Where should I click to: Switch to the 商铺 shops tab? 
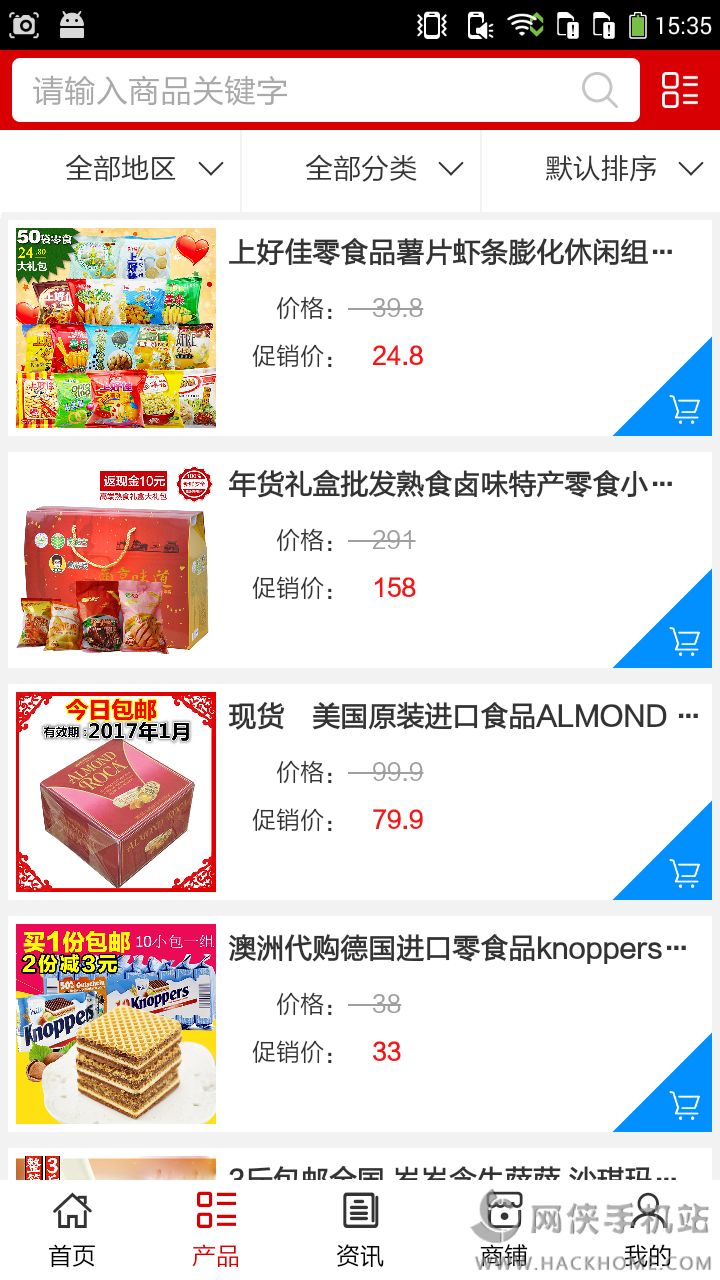point(503,1228)
